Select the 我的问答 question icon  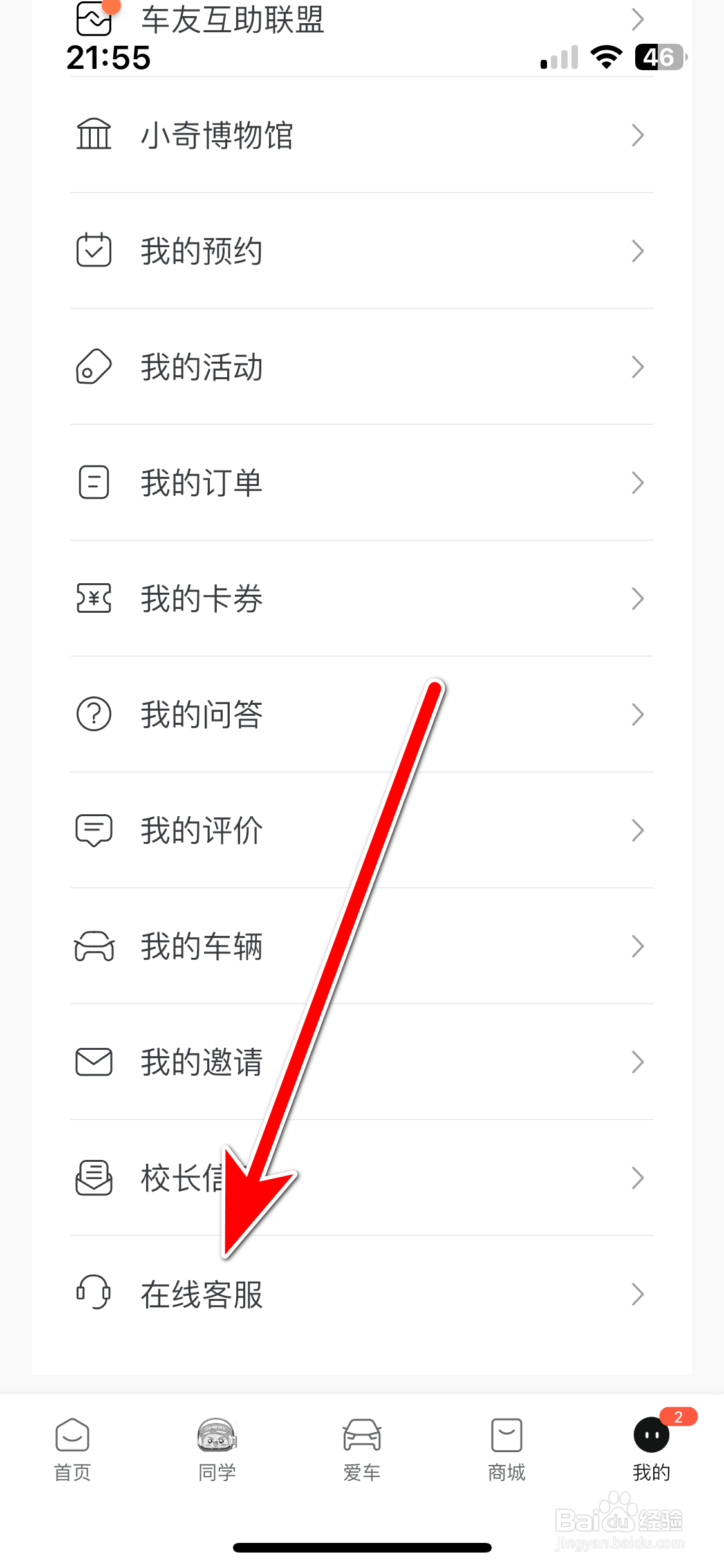[x=93, y=714]
